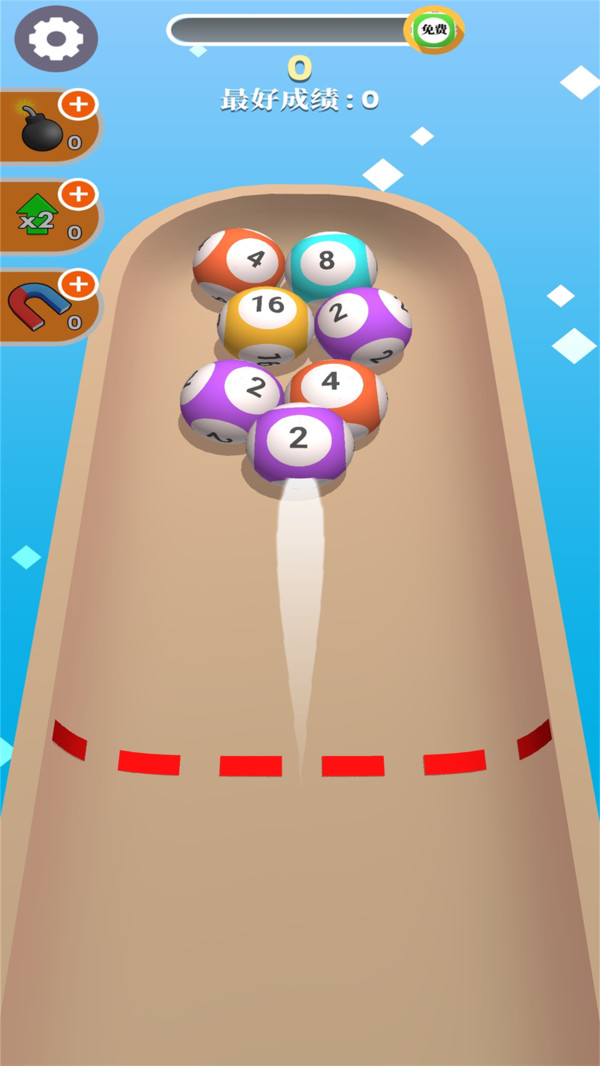Screen dimensions: 600x1066
Task: Add a bomb power-up
Action: pyautogui.click(x=78, y=104)
